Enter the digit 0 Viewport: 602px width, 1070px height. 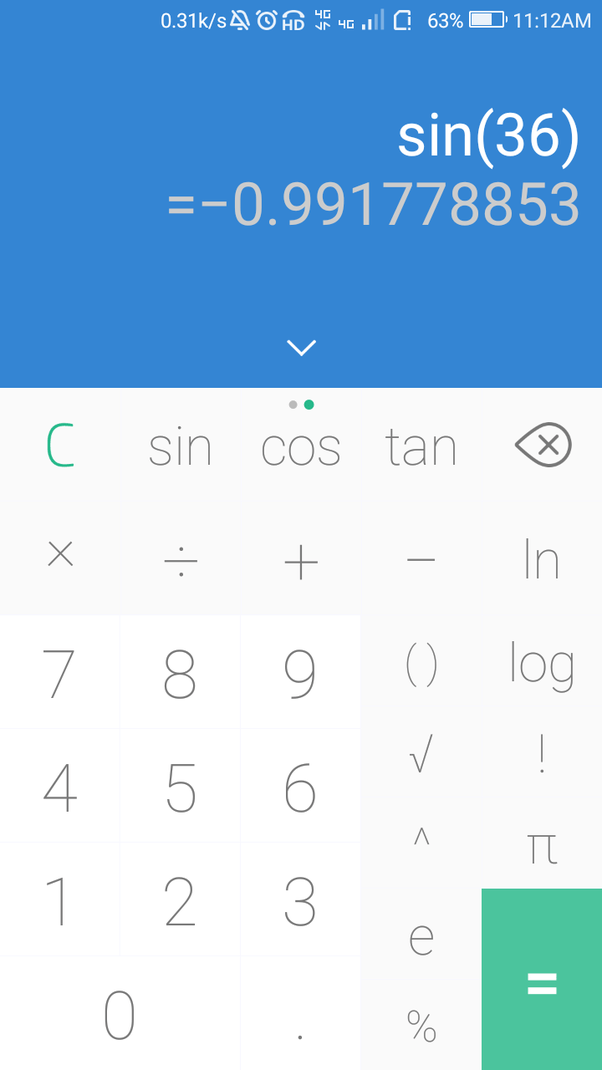pyautogui.click(x=119, y=1015)
